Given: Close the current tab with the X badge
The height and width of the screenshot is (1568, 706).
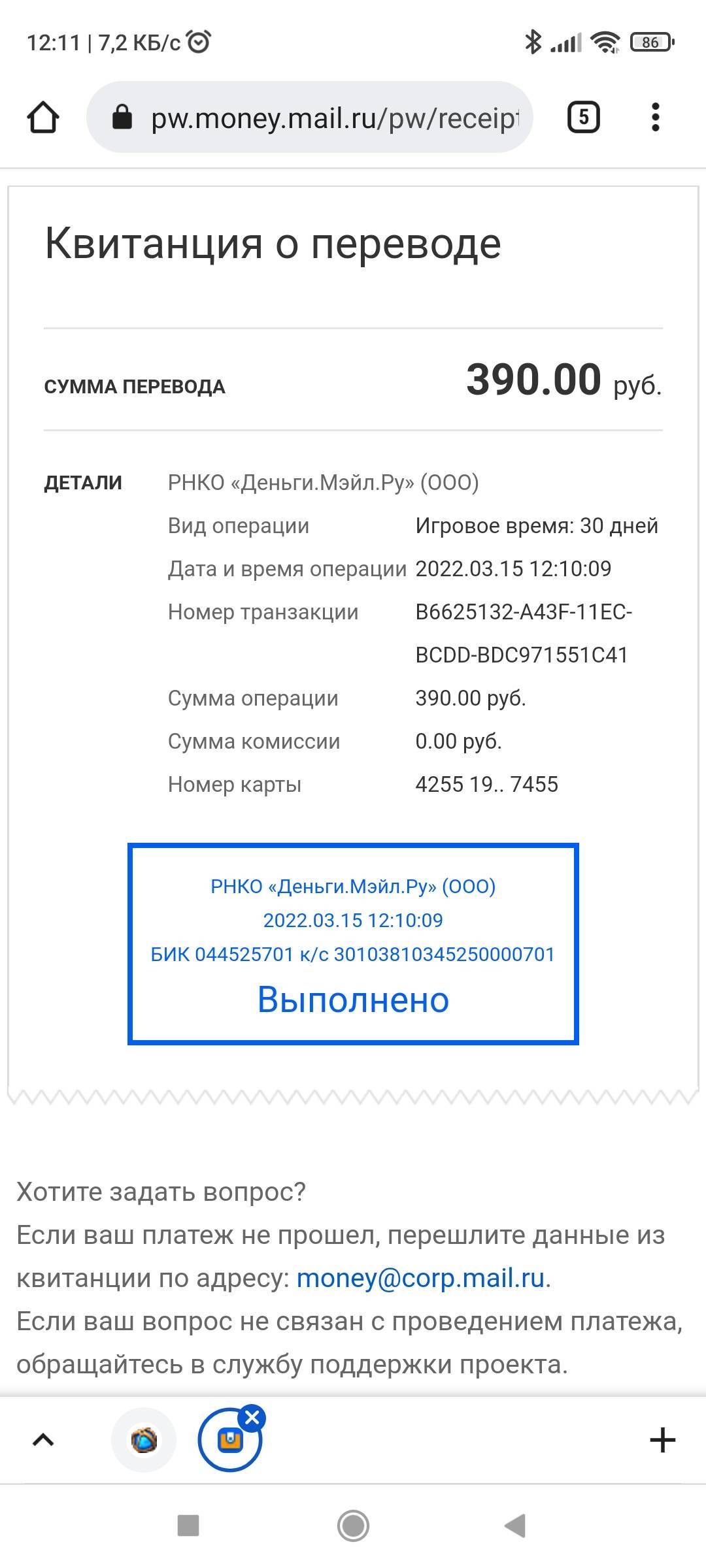Looking at the screenshot, I should 252,1418.
